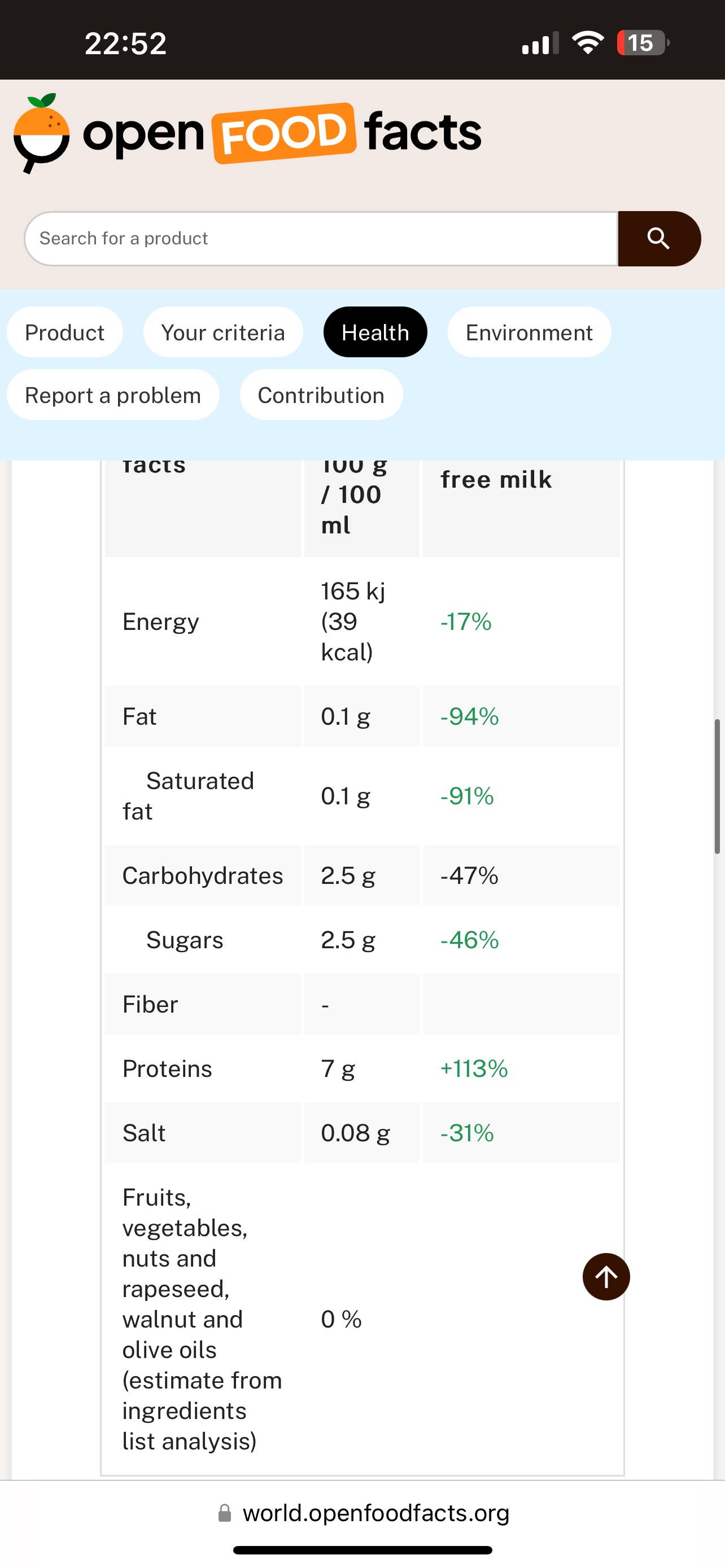This screenshot has height=1568, width=725.
Task: Tap the world.openfoodfacts.org address bar
Action: [x=375, y=1513]
